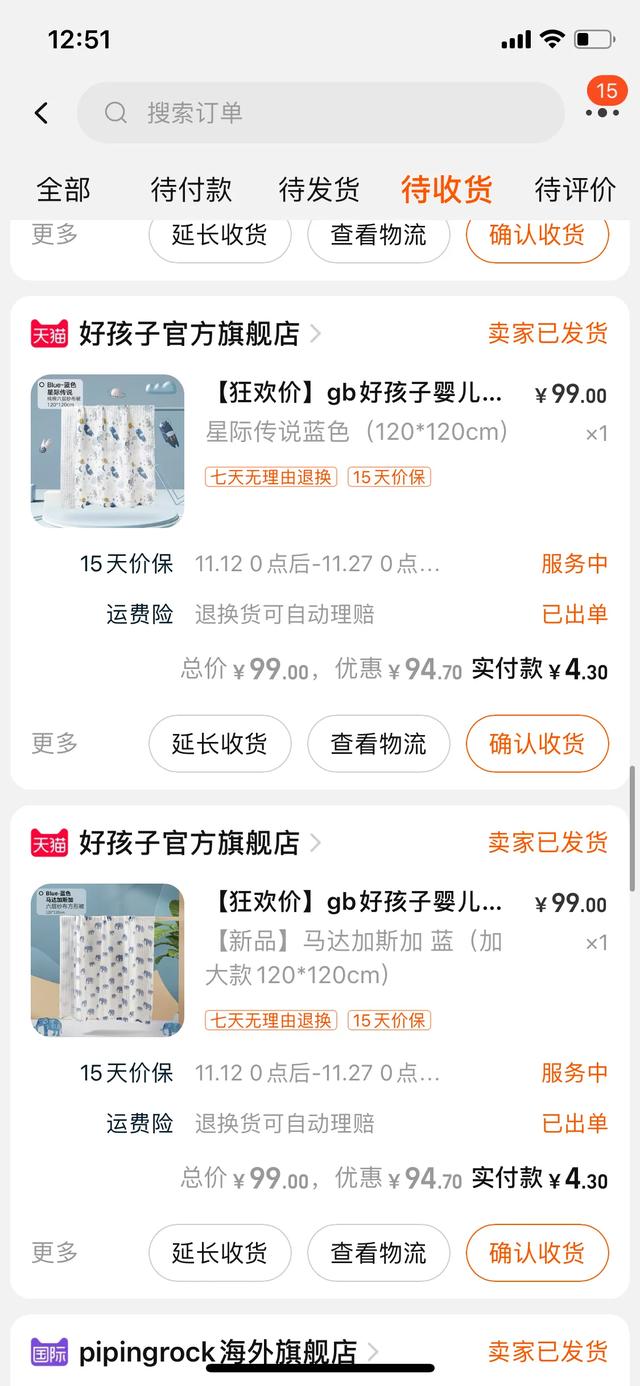Switch to the 待评价 tab
The image size is (640, 1386).
tap(575, 189)
